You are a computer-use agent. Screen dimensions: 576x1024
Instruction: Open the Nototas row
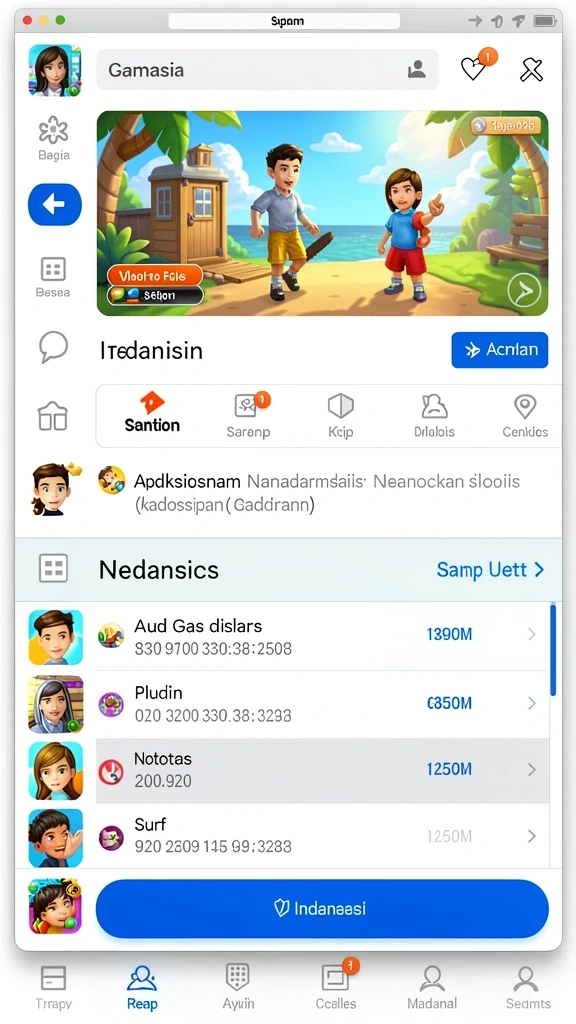pyautogui.click(x=323, y=771)
